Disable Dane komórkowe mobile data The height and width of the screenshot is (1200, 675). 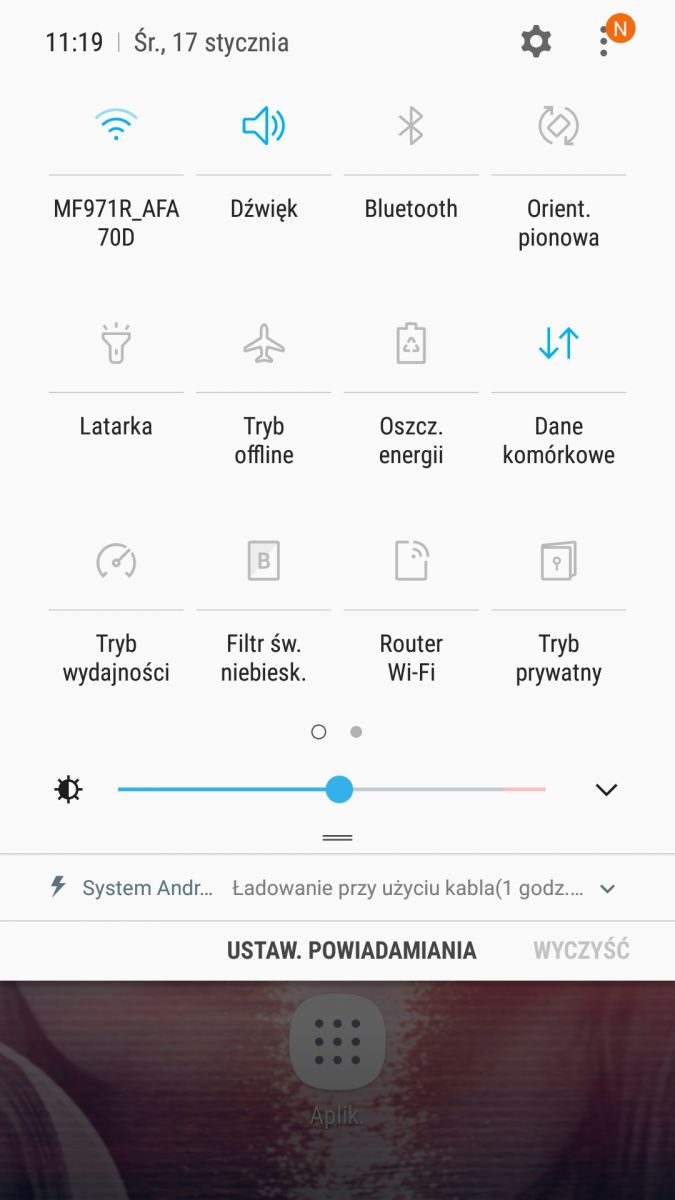tap(558, 343)
